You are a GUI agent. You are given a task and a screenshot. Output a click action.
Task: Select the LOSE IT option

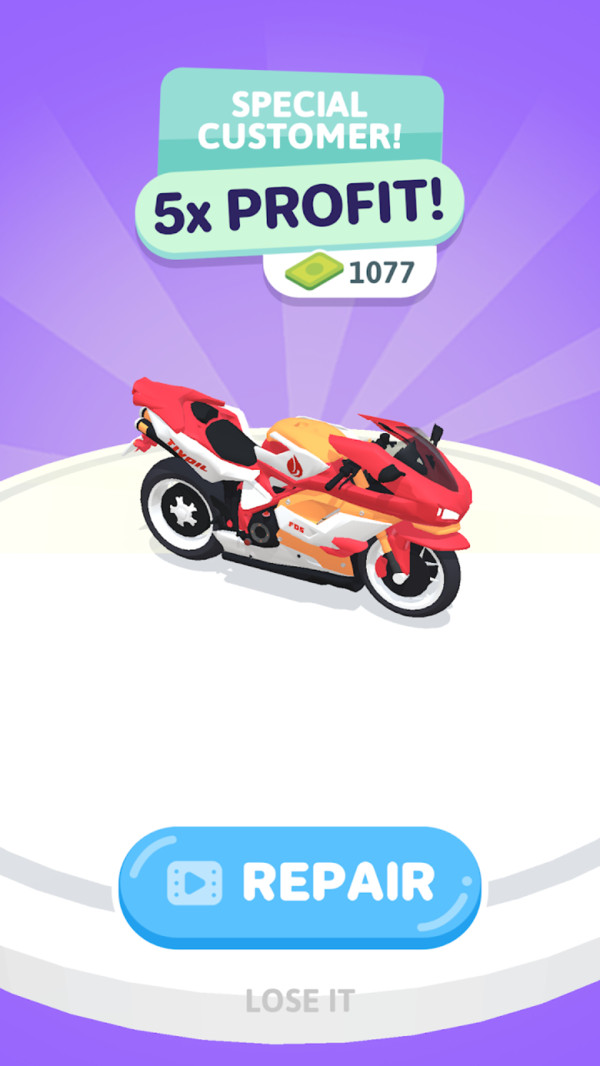coord(300,998)
